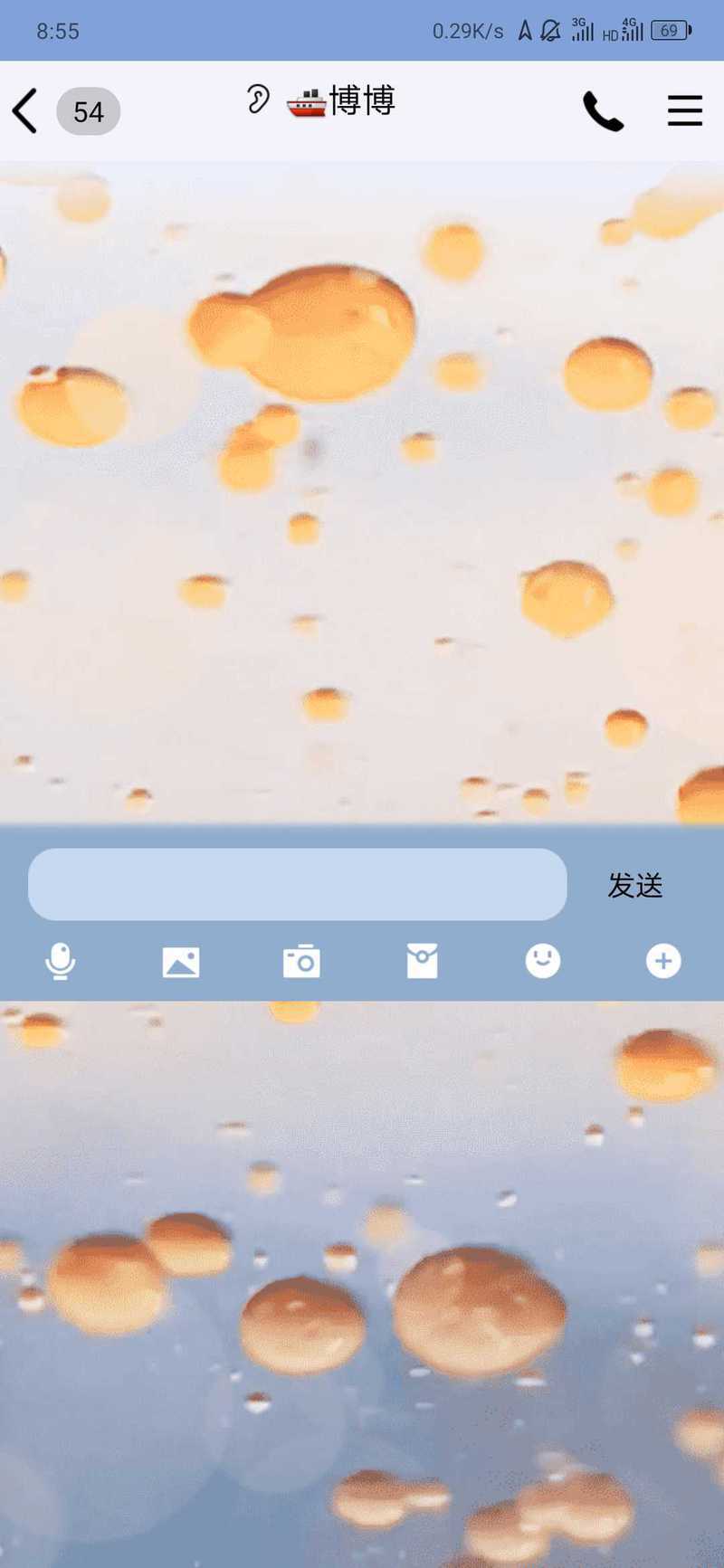724x1568 pixels.
Task: Record a voice message with the microphone
Action: point(61,961)
